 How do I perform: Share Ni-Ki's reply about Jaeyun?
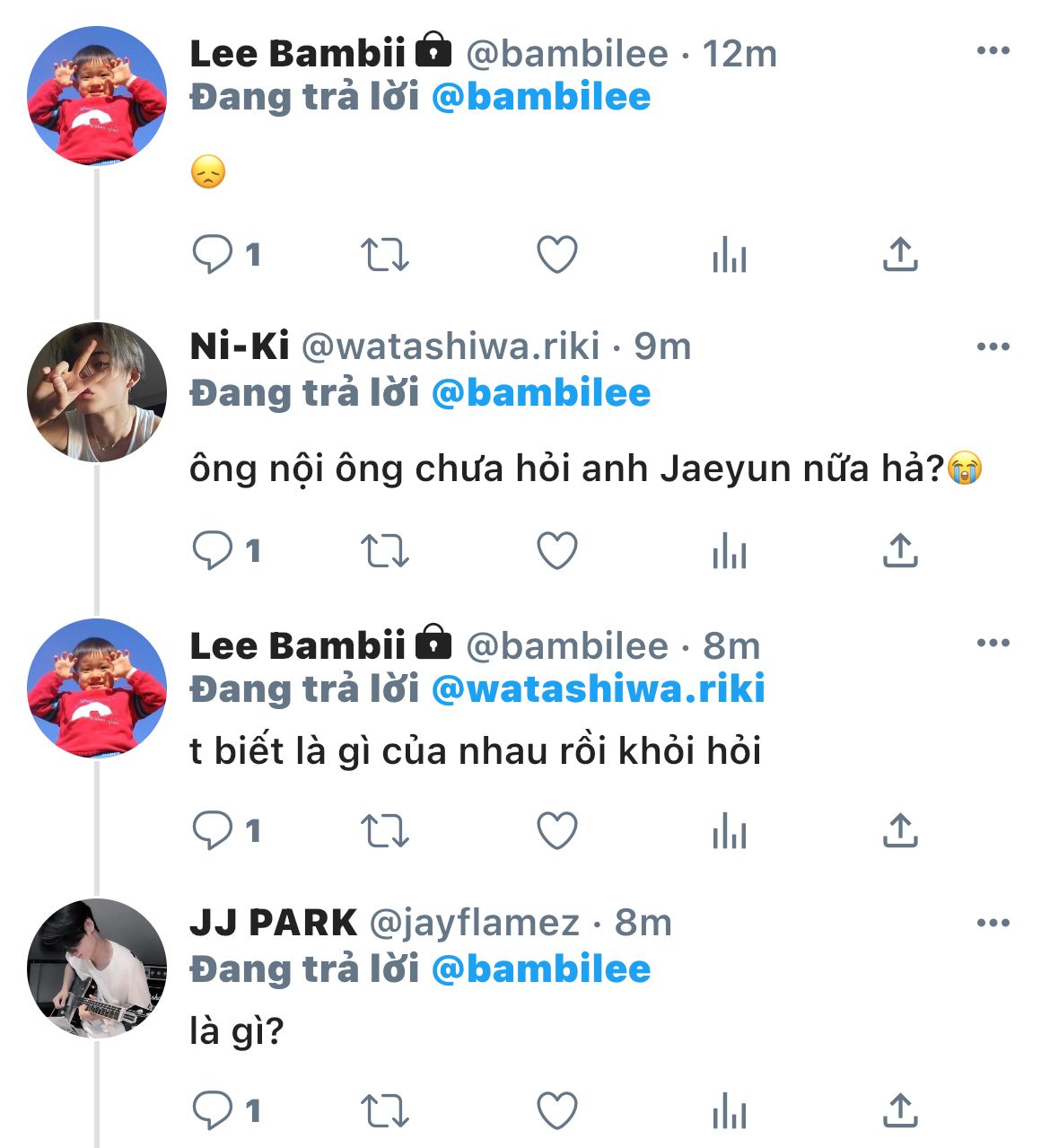[900, 551]
